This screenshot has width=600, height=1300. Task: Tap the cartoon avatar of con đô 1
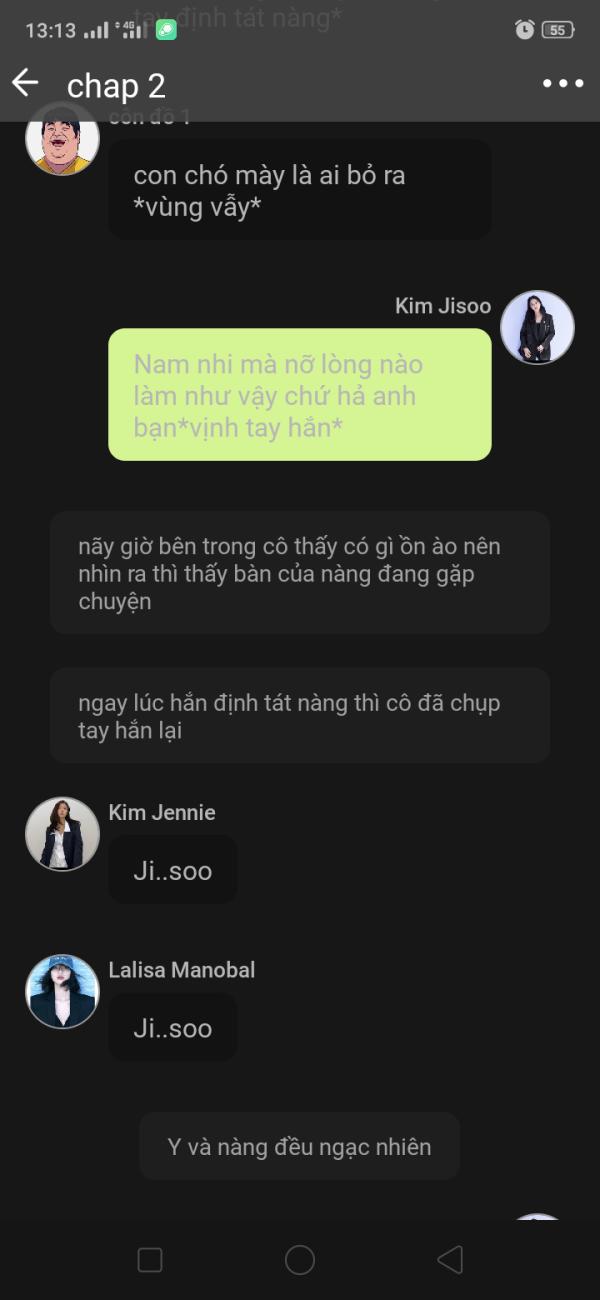62,142
